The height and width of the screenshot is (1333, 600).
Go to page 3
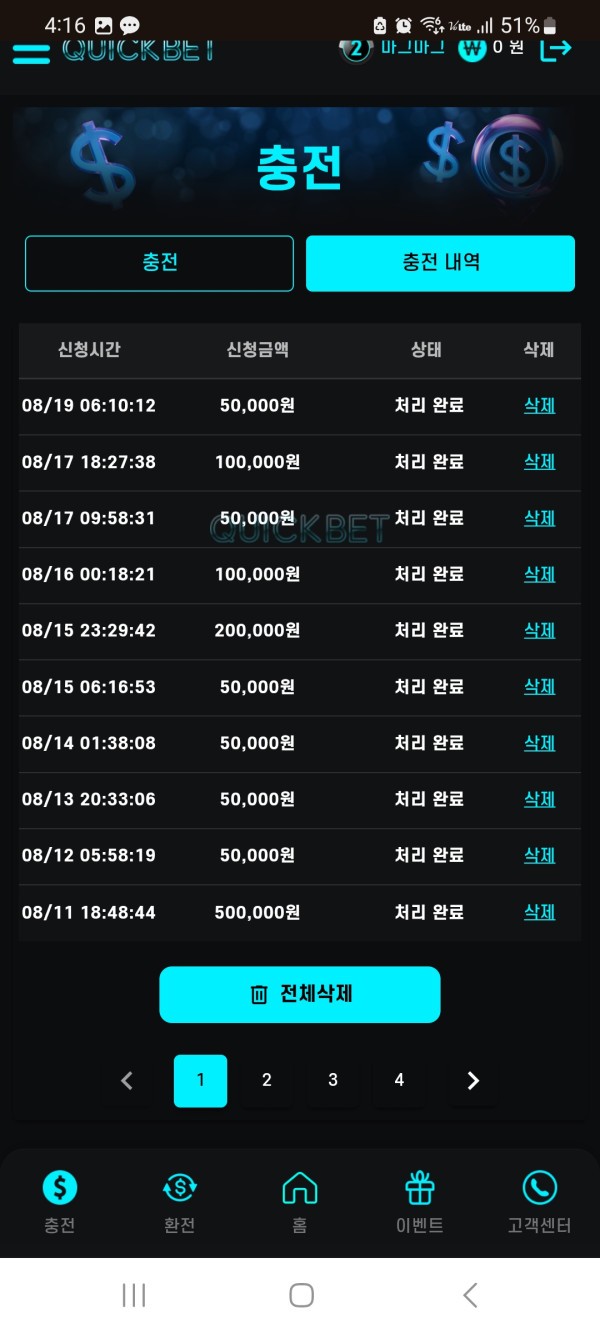click(333, 1080)
